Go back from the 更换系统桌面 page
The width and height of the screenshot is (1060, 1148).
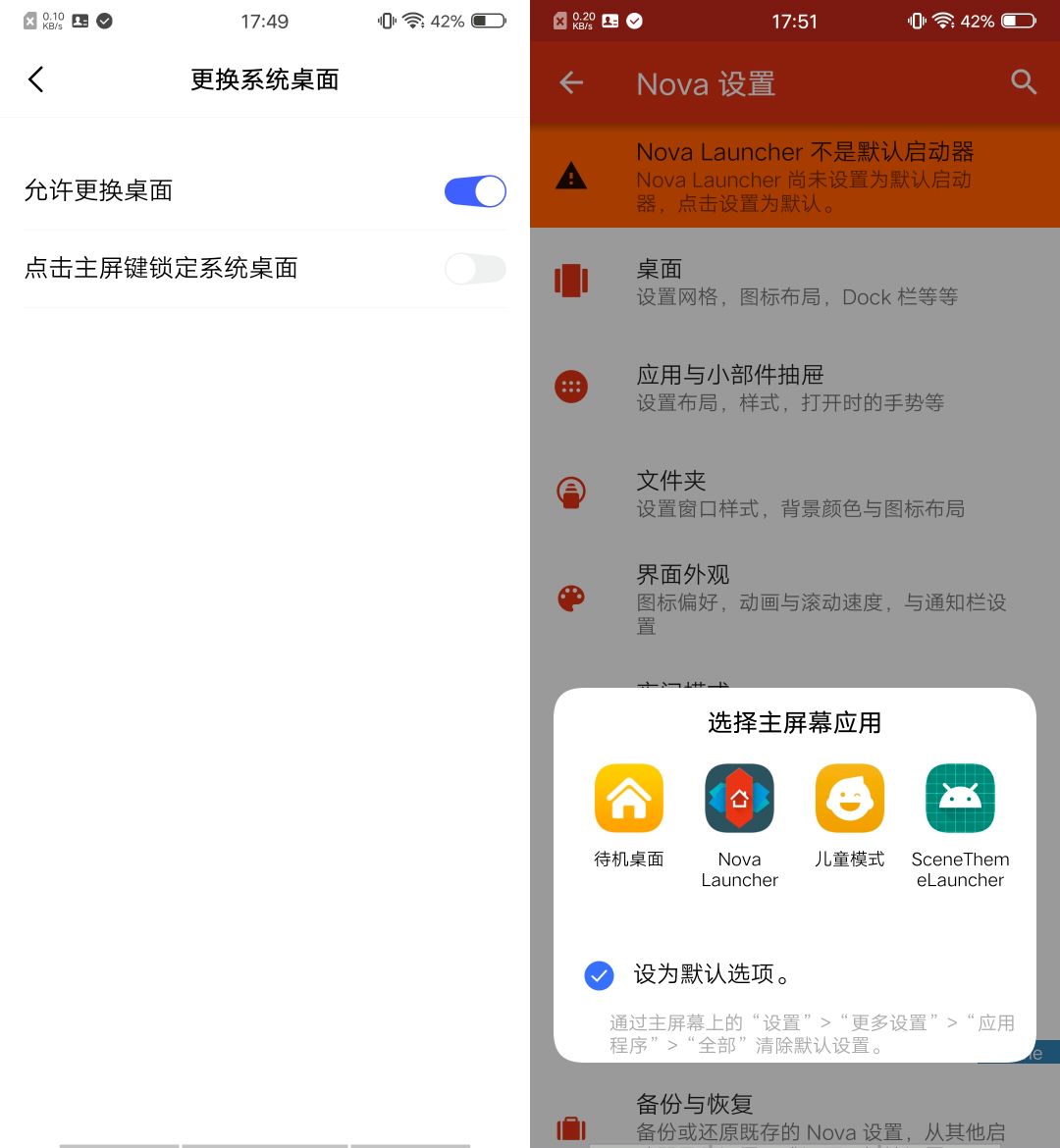point(36,79)
